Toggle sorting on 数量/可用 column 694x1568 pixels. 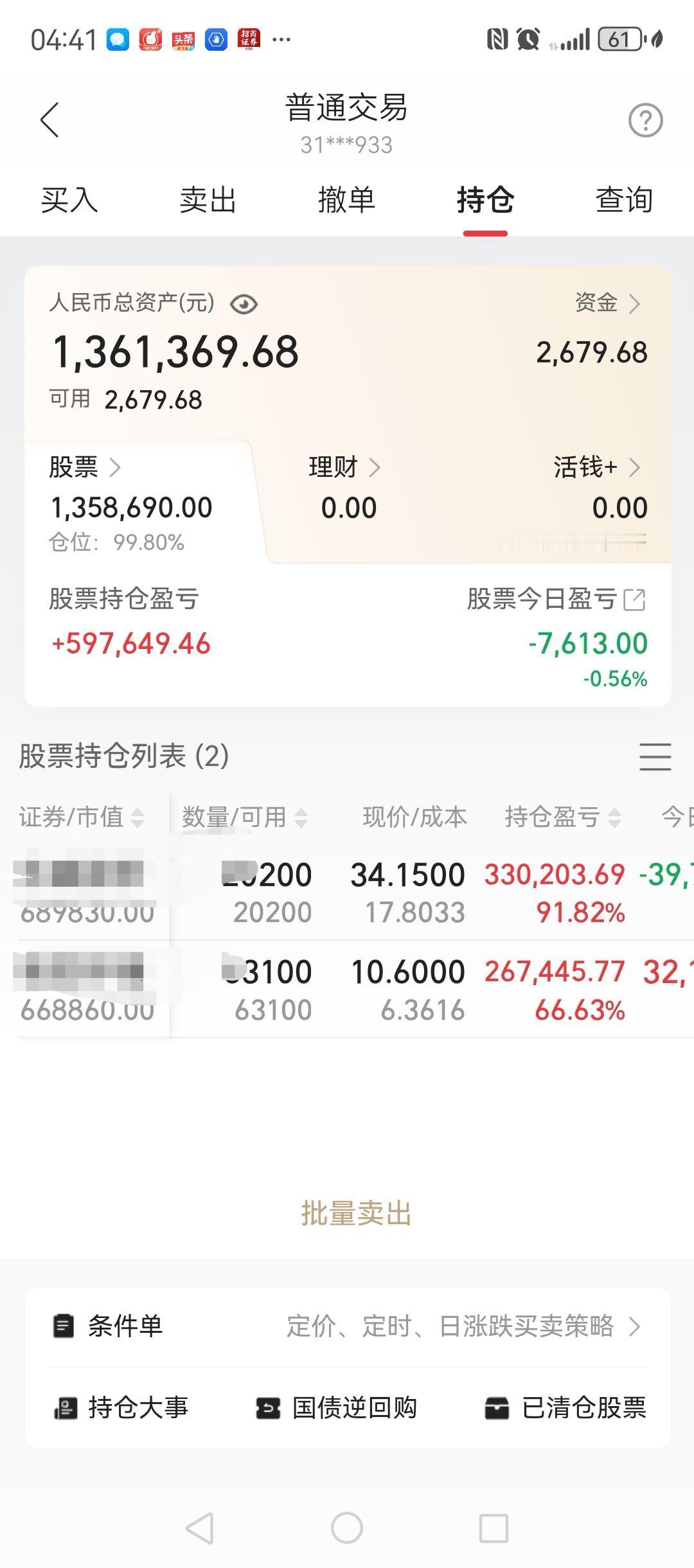coord(299,817)
